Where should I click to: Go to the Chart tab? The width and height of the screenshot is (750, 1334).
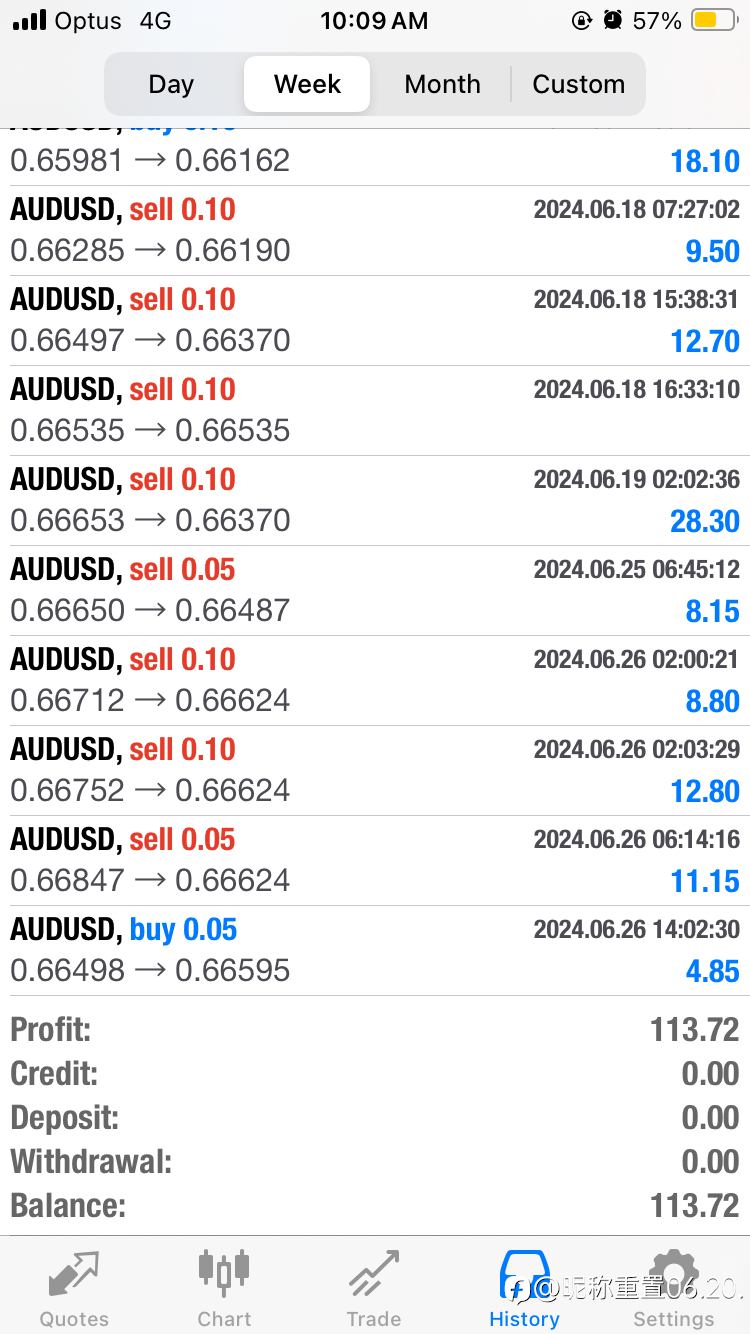click(x=224, y=1287)
